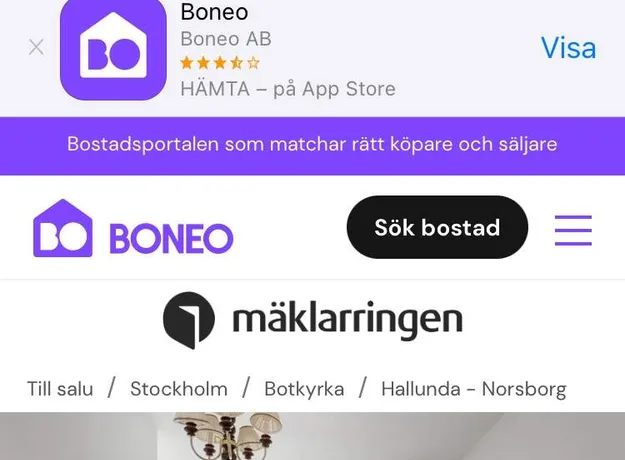Open the Boneo home logo
This screenshot has height=460, width=625.
[133, 229]
